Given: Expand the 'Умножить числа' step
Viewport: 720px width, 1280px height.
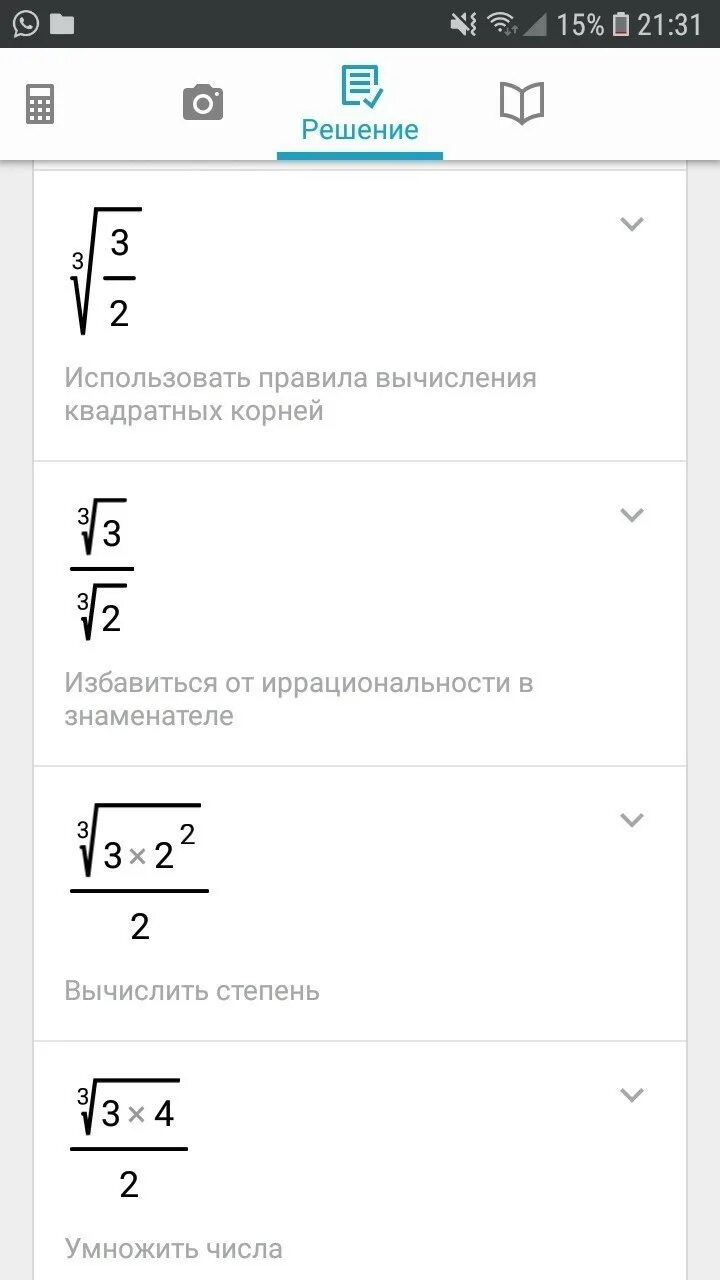Looking at the screenshot, I should [631, 1095].
